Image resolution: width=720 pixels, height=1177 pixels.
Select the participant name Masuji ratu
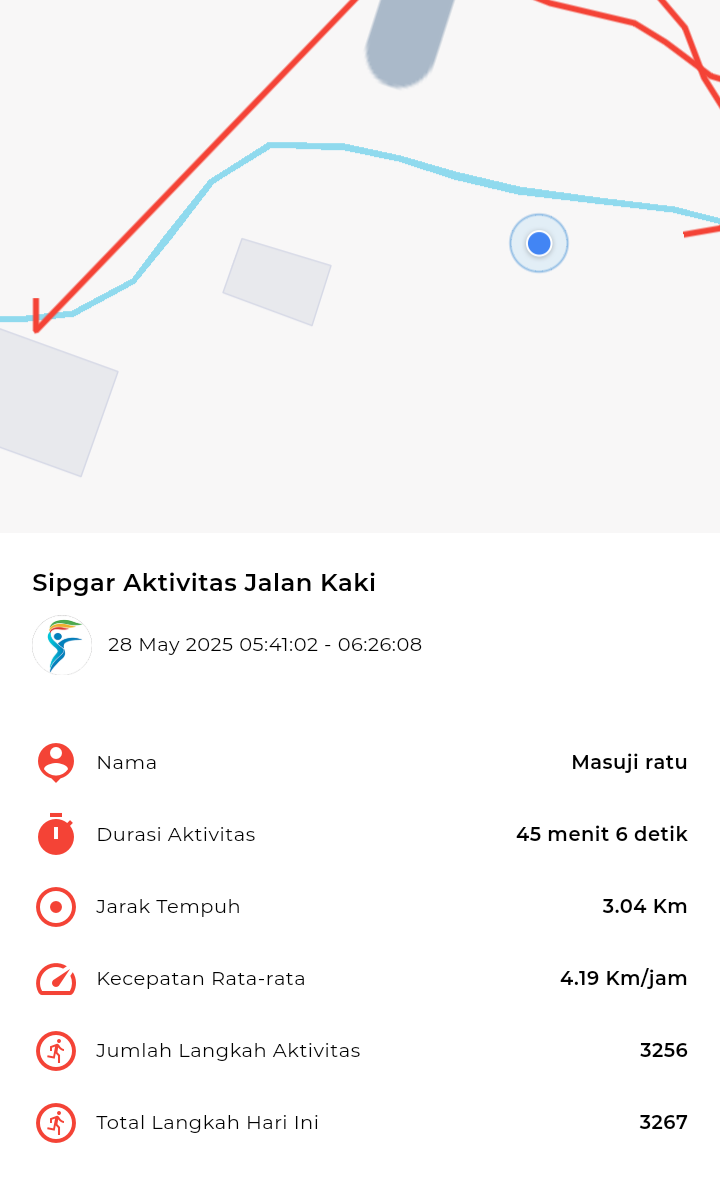click(629, 762)
